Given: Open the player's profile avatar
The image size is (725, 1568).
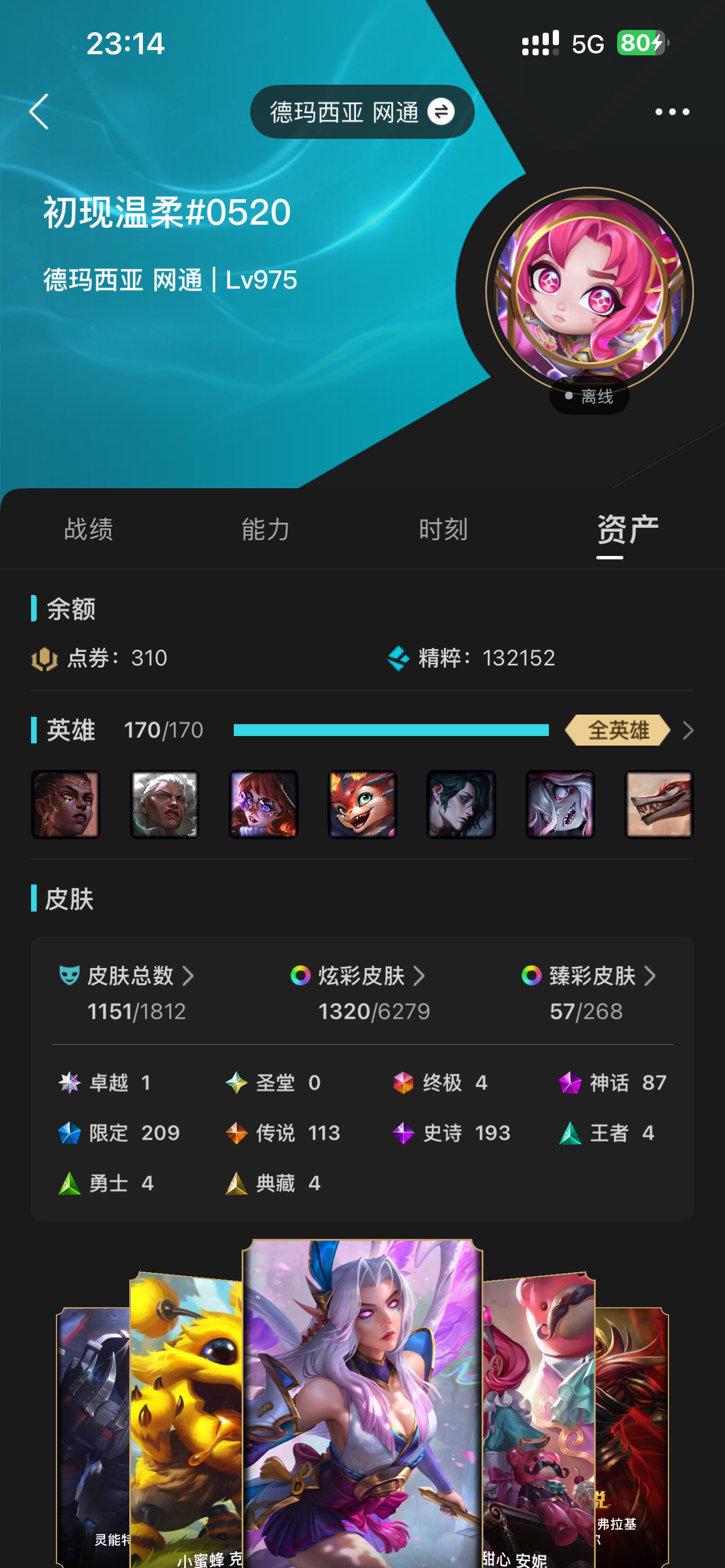Looking at the screenshot, I should pos(589,291).
